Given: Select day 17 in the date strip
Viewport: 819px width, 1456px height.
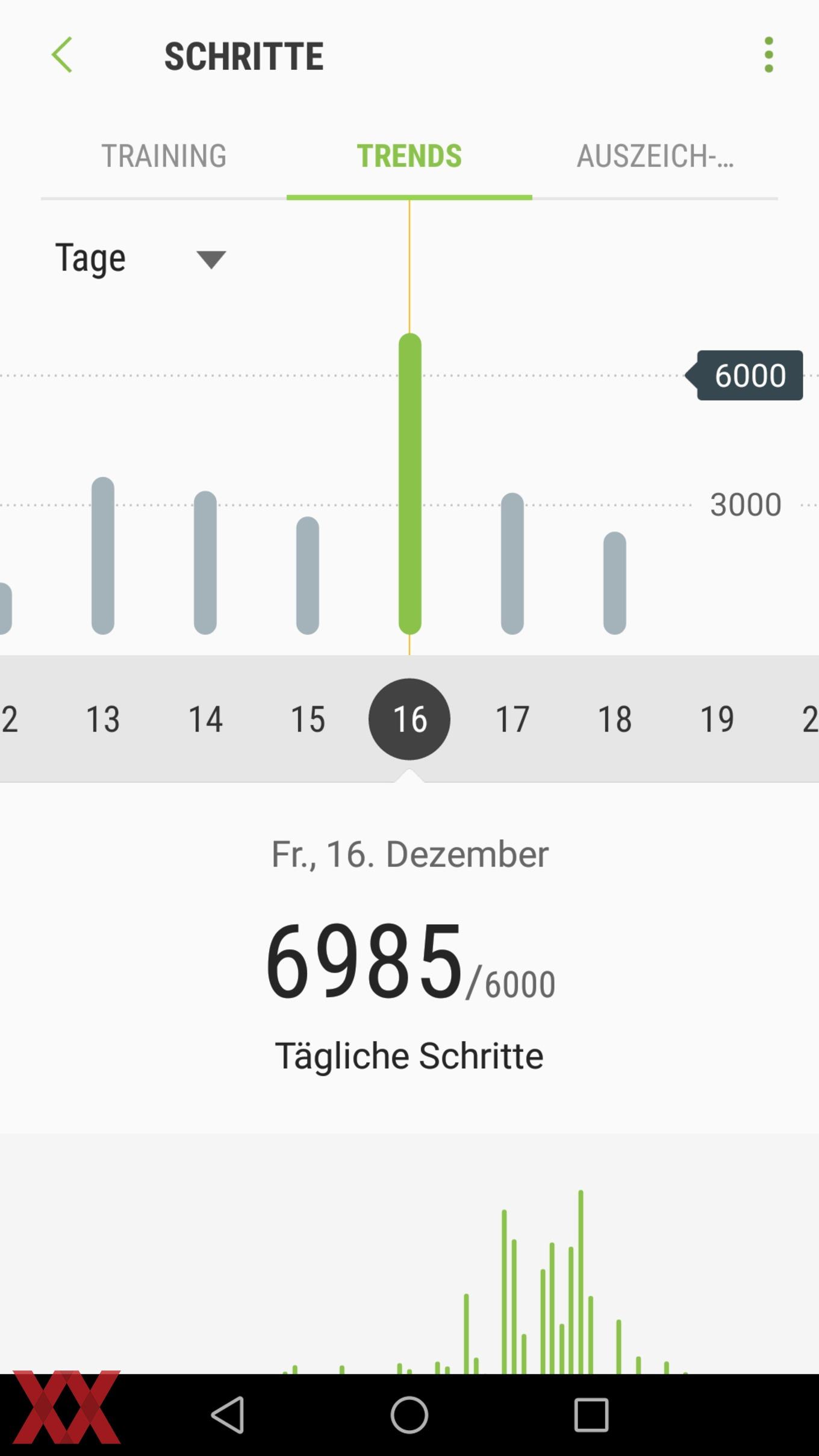Looking at the screenshot, I should (512, 719).
